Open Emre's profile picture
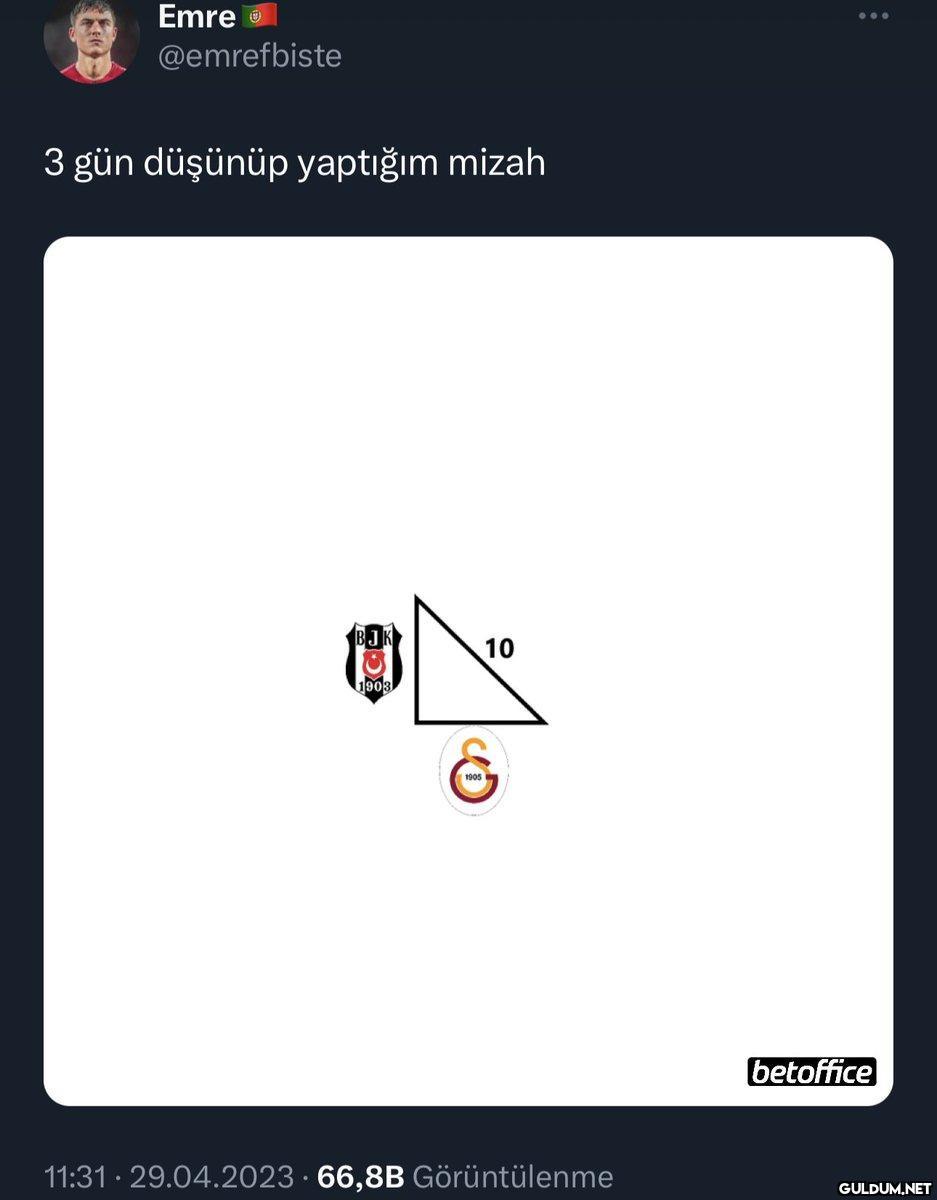937x1200 pixels. [91, 40]
